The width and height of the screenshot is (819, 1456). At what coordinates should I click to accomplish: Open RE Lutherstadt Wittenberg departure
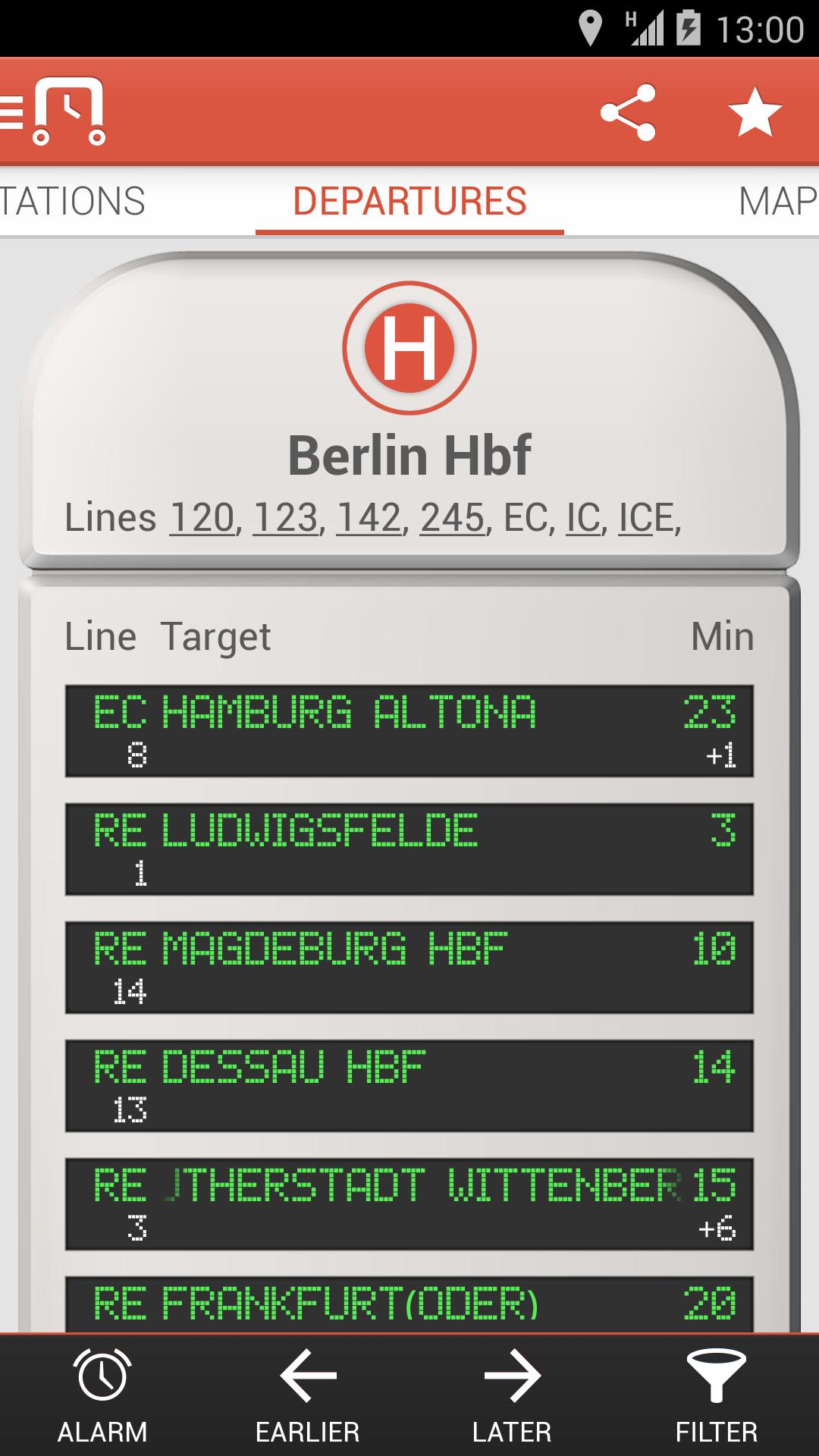coord(409,1204)
